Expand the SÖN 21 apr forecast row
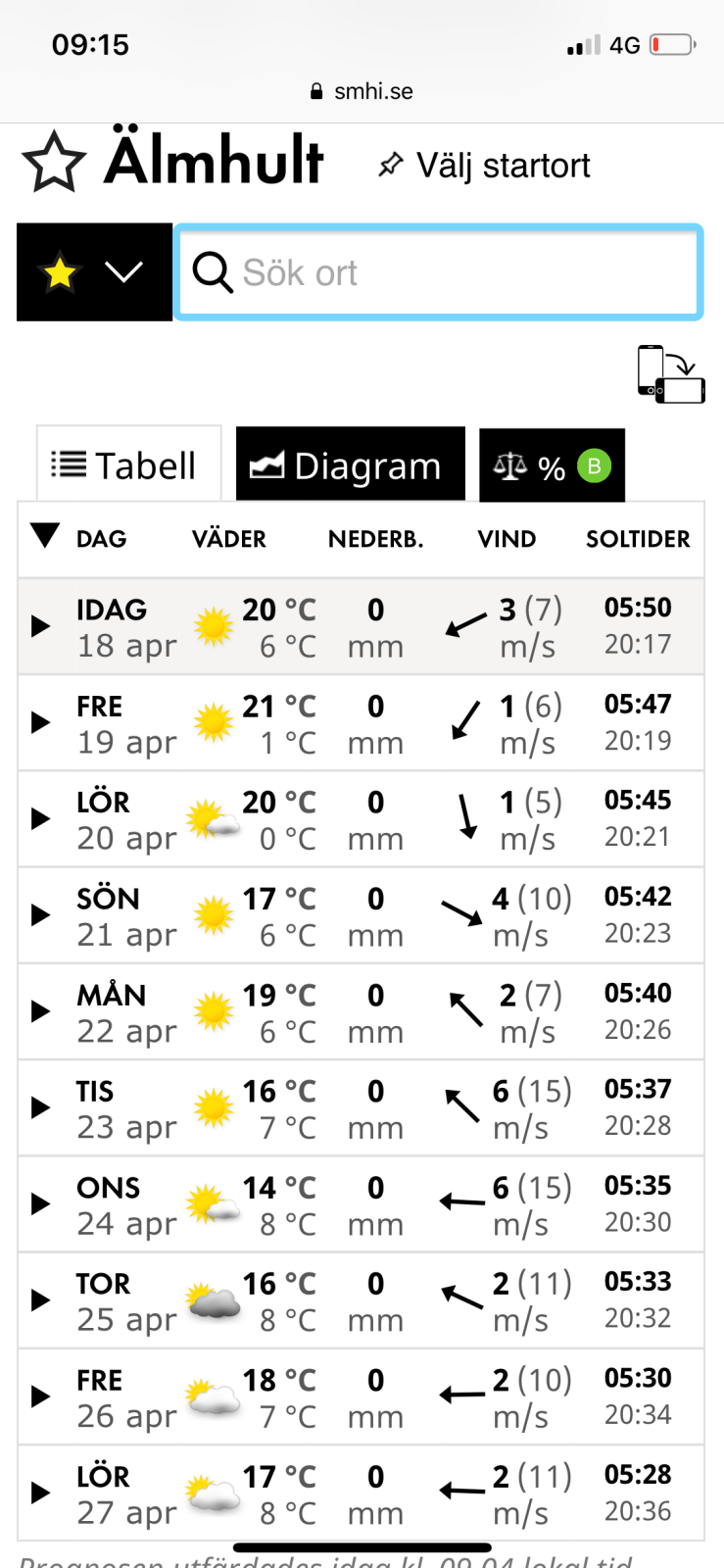 point(40,915)
